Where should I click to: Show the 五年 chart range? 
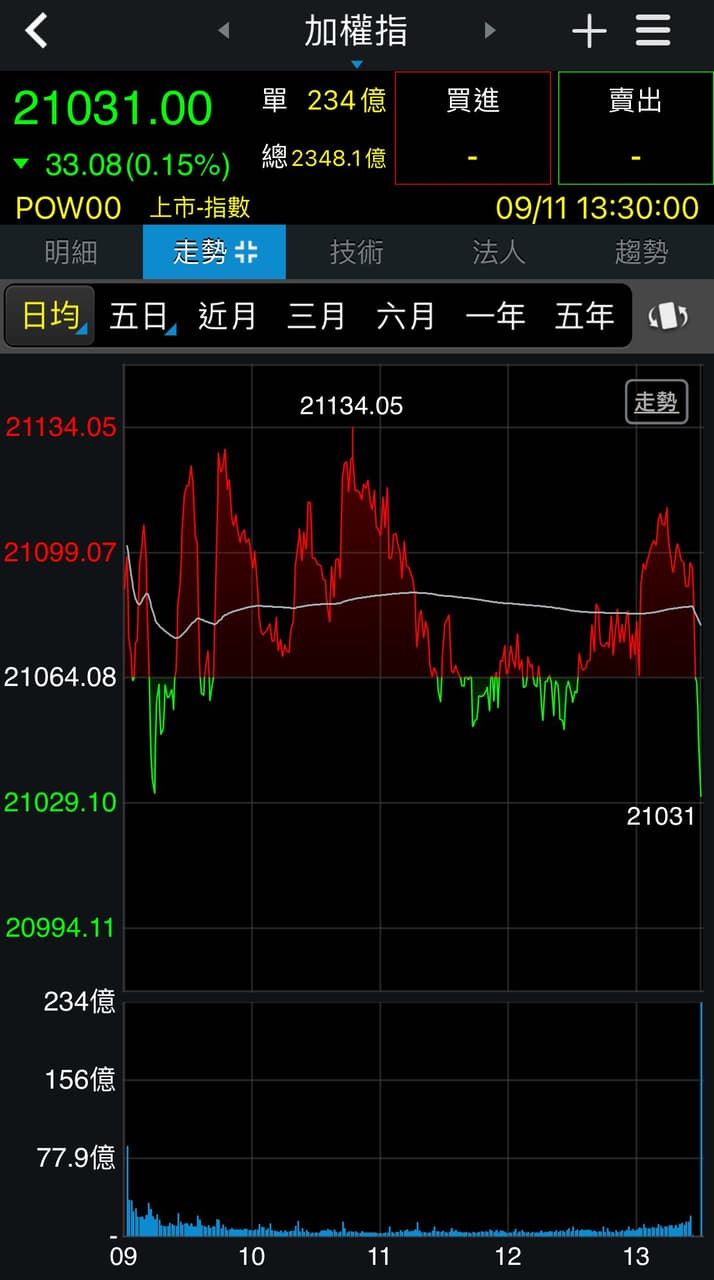click(584, 316)
